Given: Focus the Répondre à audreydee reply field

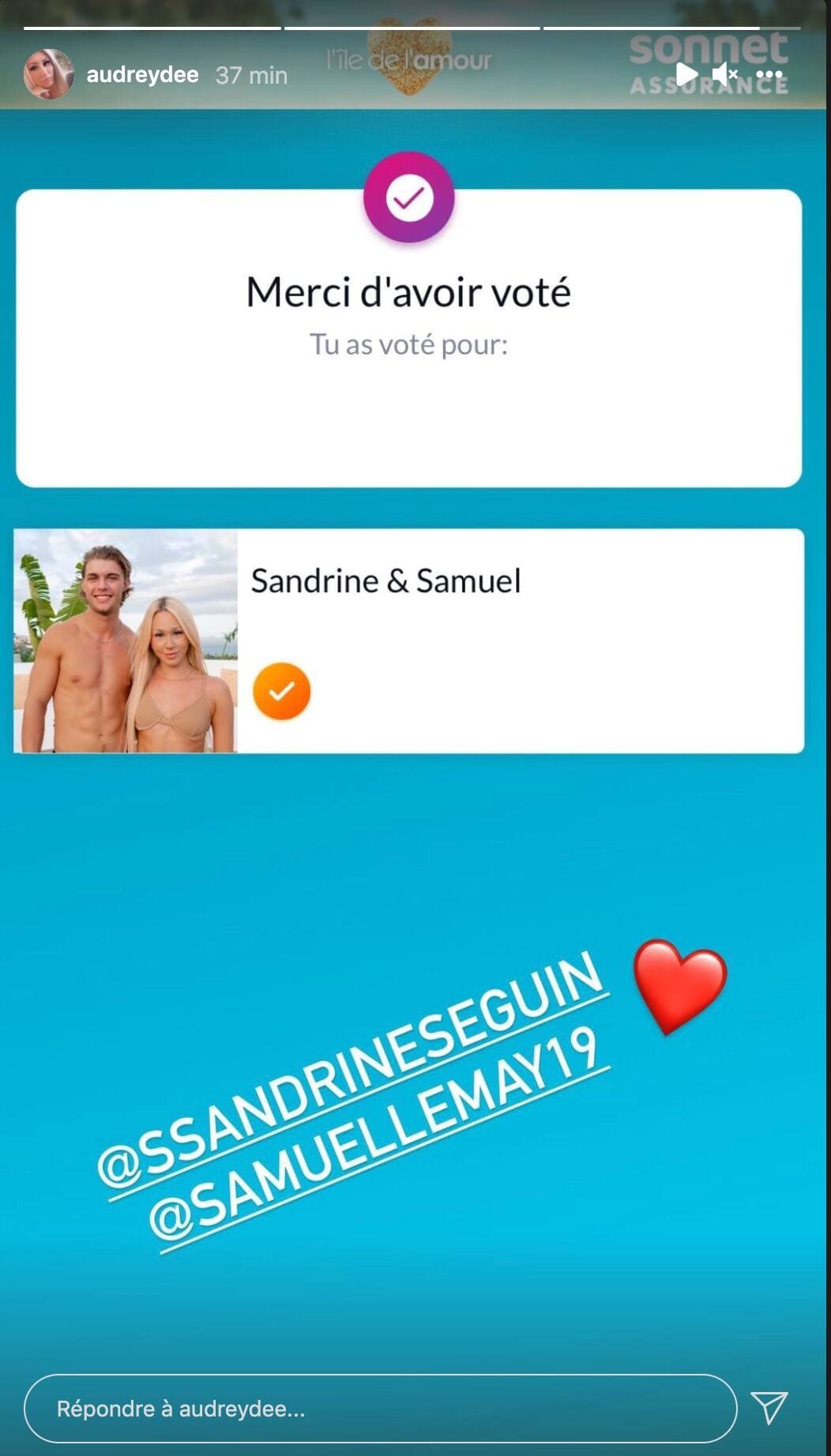Looking at the screenshot, I should point(379,1409).
